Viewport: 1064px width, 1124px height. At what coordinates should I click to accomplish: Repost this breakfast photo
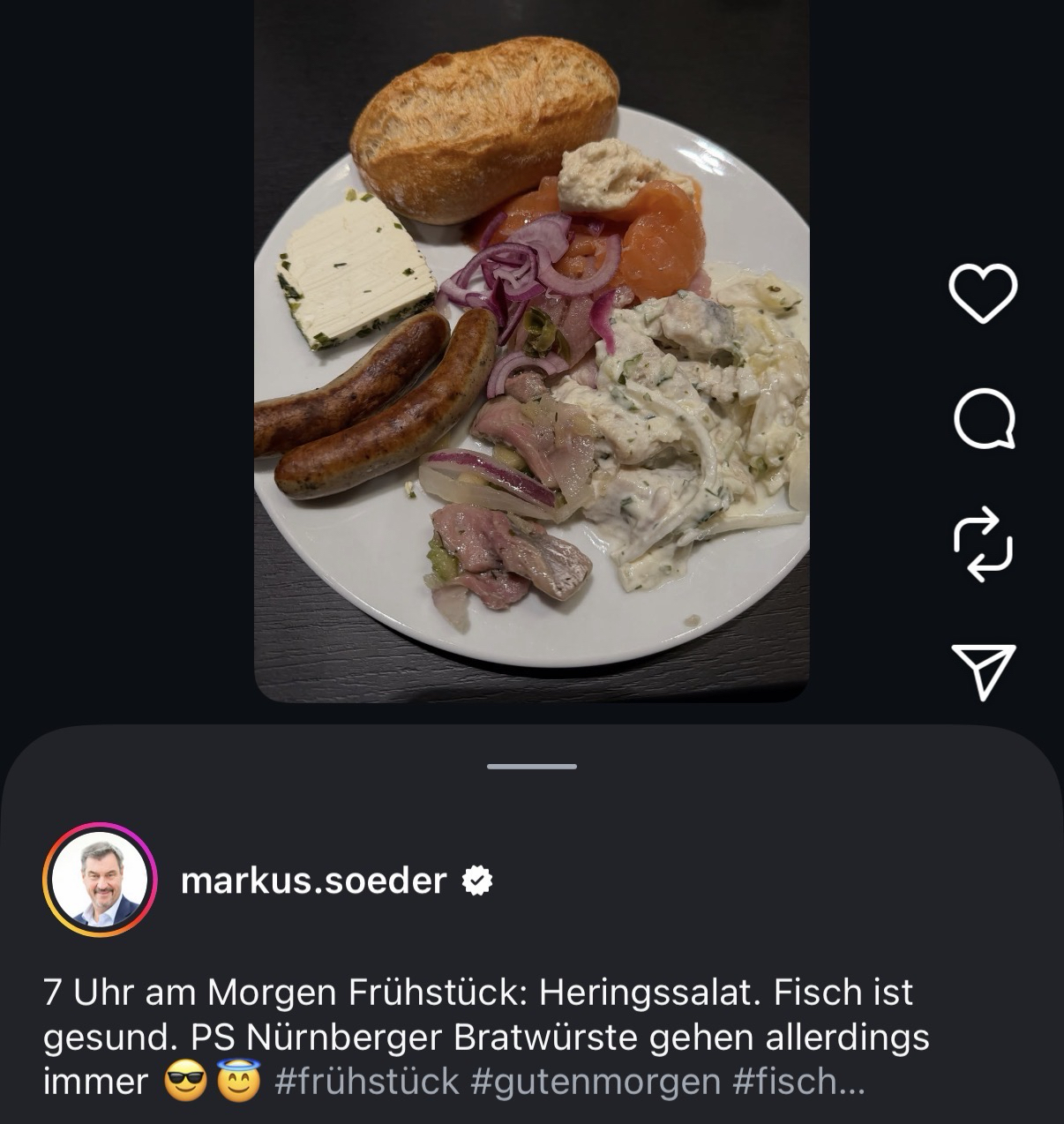pos(983,544)
